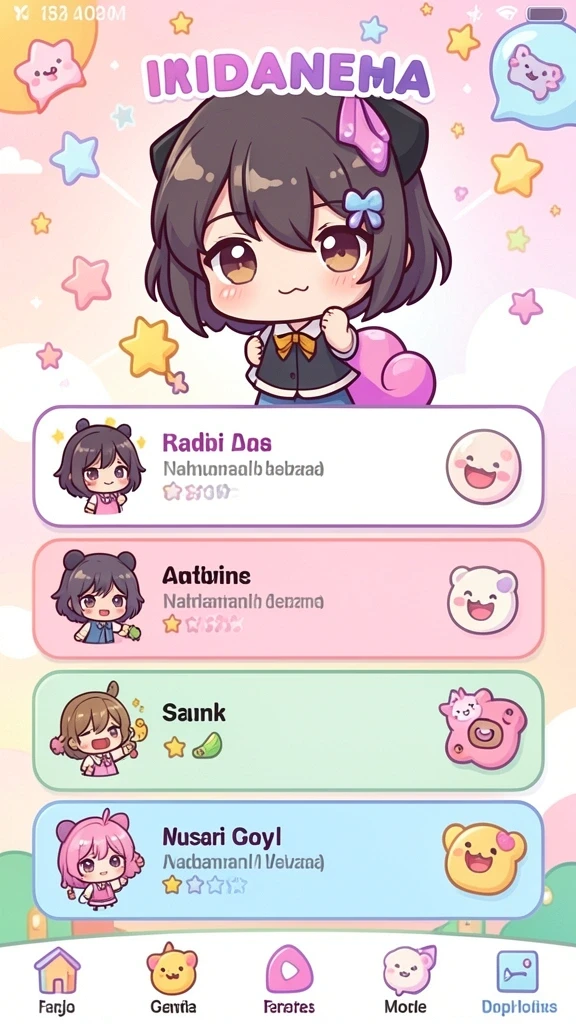The width and height of the screenshot is (576, 1024).
Task: Tap the pink star mascot icon
Action: pos(50,71)
